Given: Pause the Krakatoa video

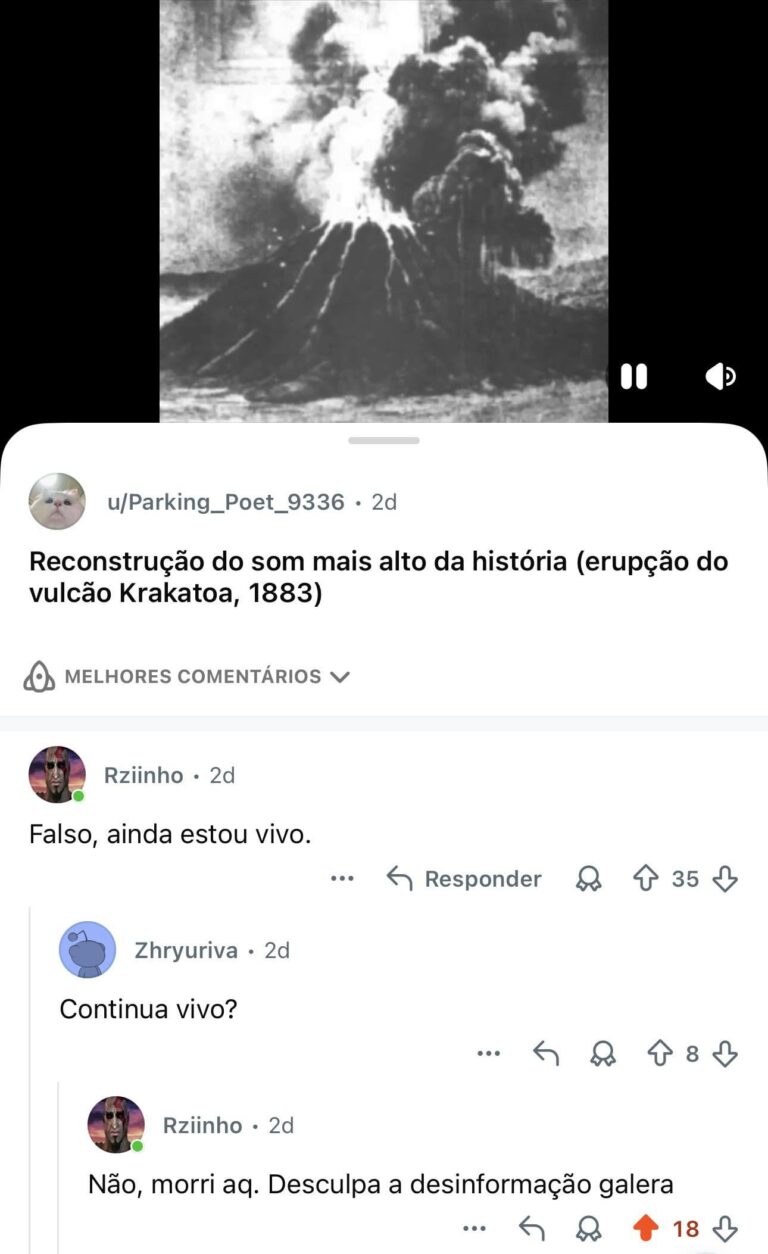Looking at the screenshot, I should (x=634, y=376).
